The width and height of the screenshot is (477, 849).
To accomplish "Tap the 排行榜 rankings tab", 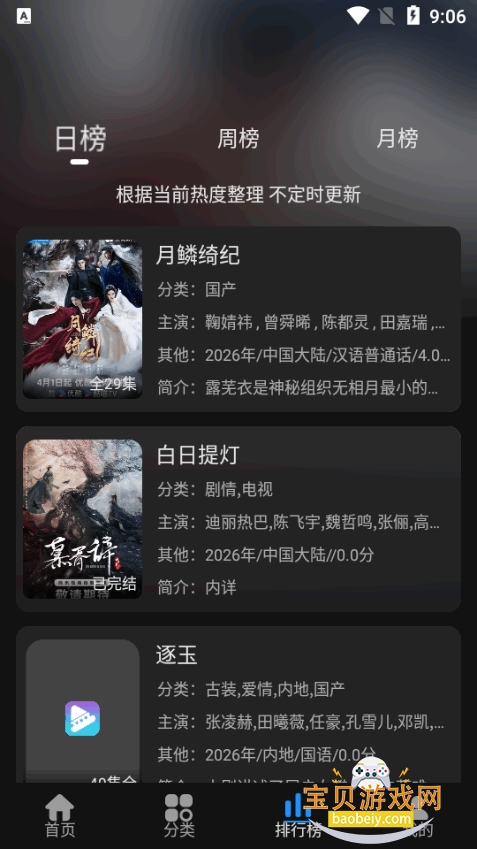I will [298, 815].
